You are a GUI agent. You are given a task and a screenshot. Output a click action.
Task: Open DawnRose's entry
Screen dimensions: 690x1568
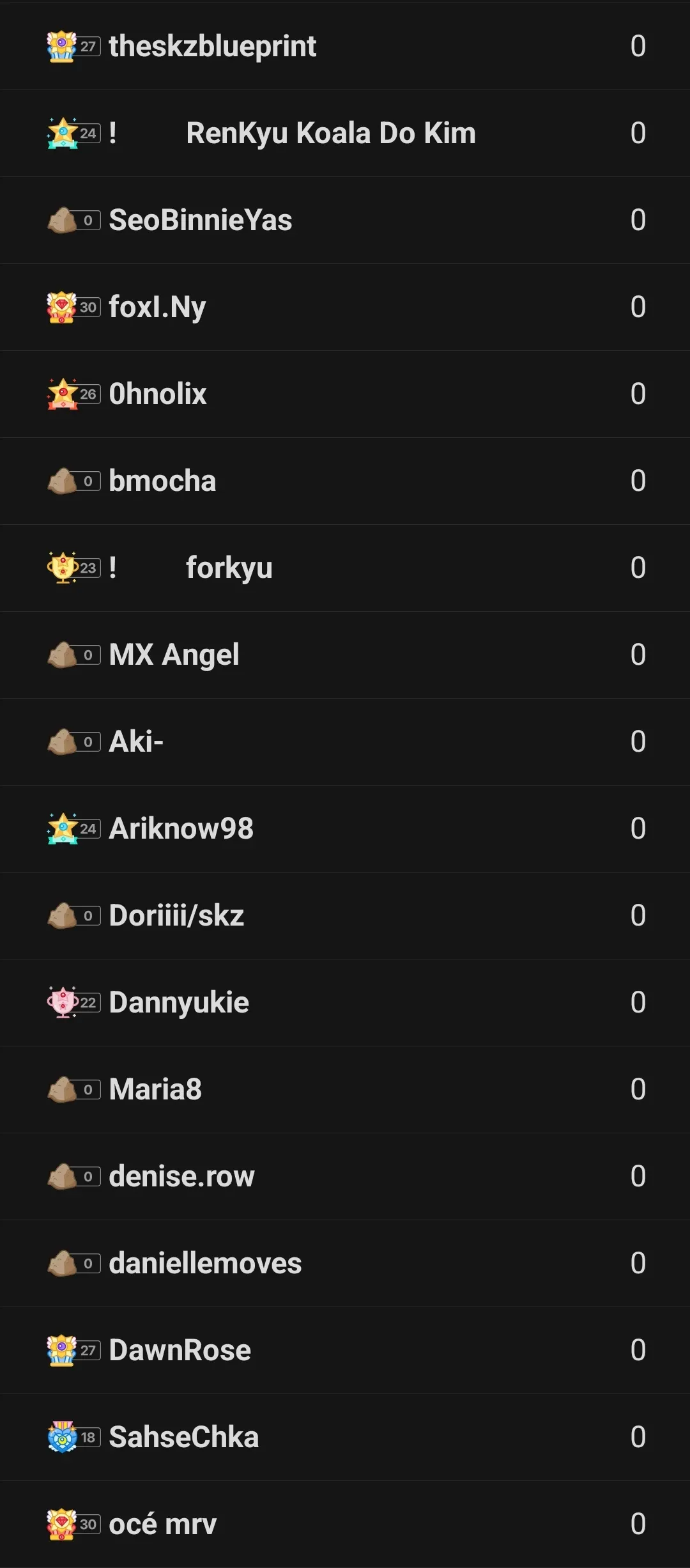180,1350
